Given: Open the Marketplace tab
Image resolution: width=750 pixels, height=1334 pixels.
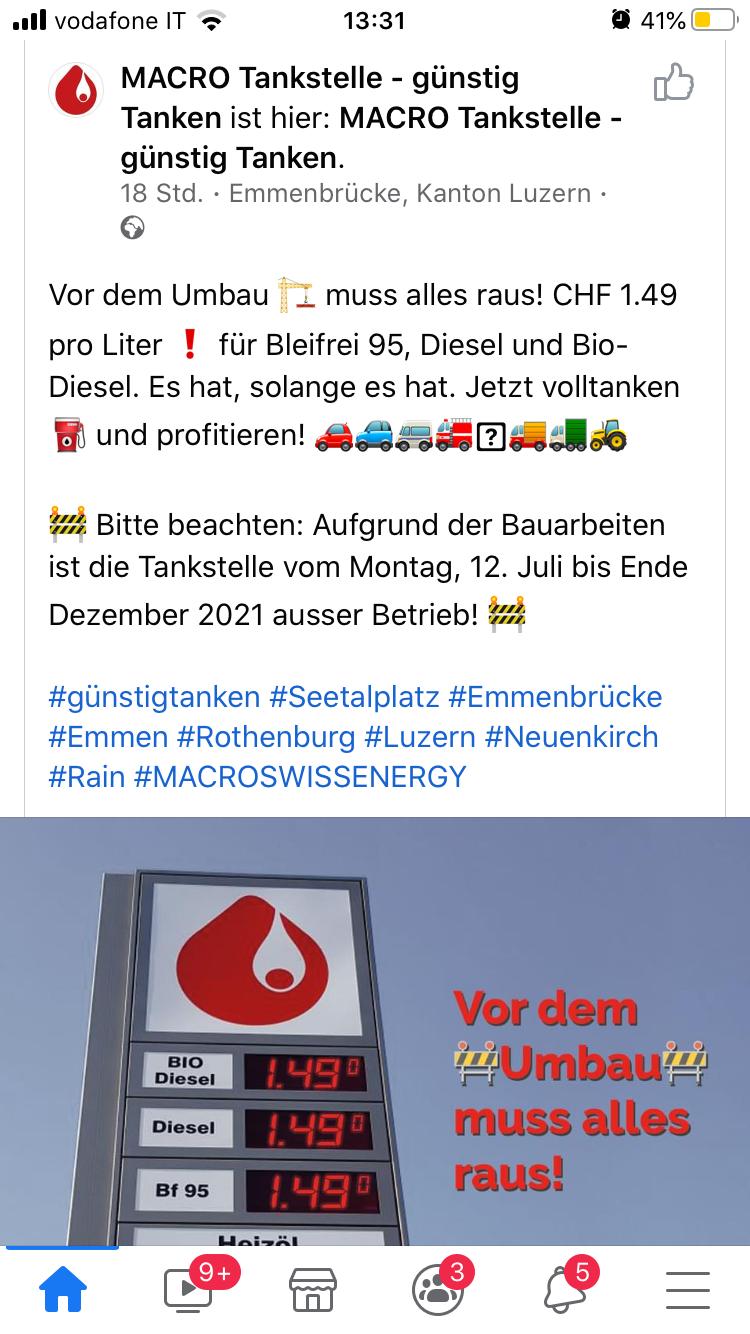Looking at the screenshot, I should (x=312, y=1290).
